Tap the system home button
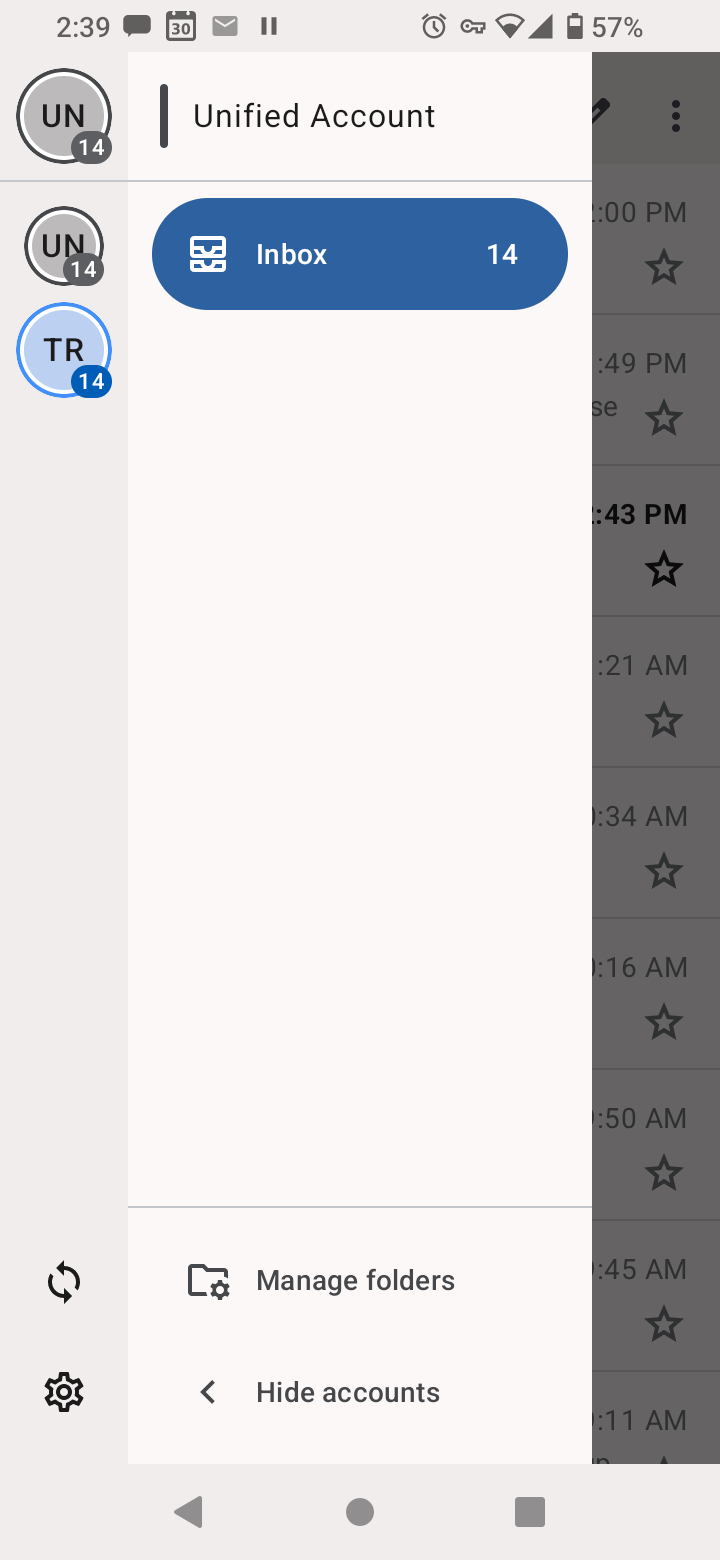Screen dimensions: 720x1560 360,1512
